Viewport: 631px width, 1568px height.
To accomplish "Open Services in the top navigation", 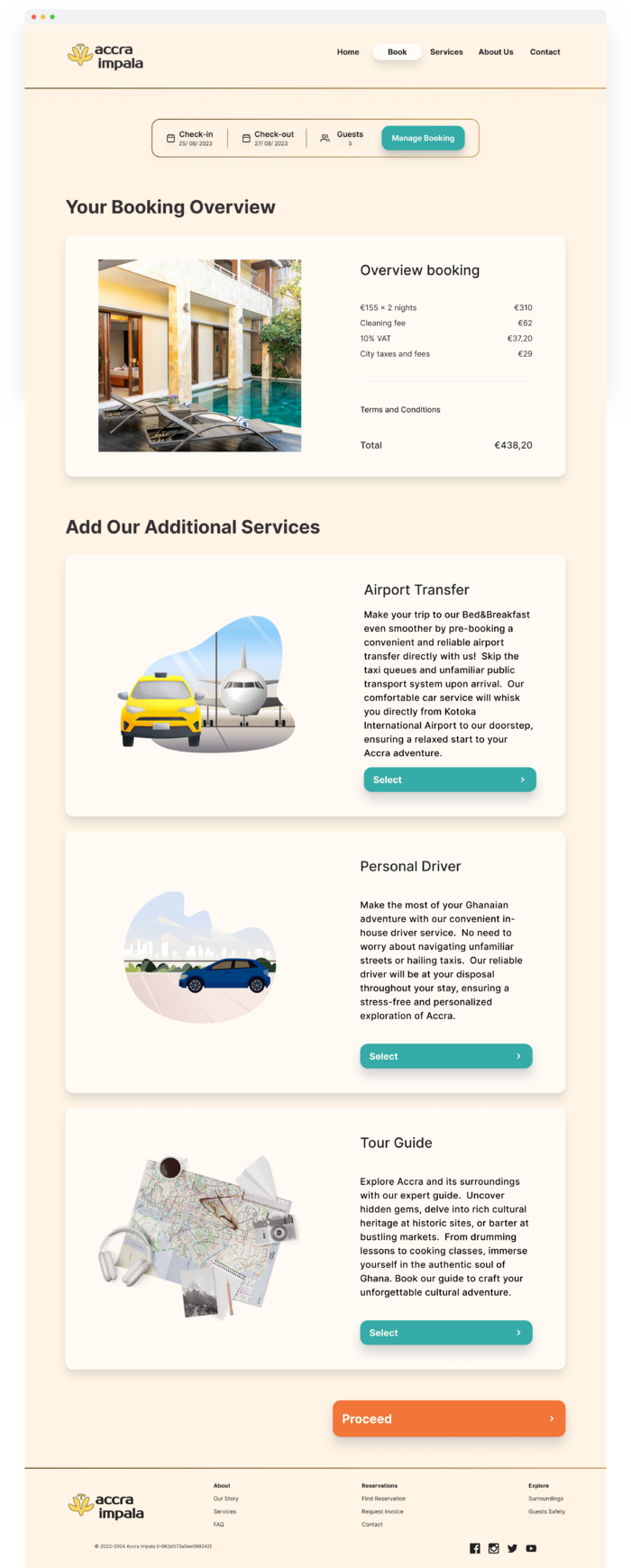I will pos(446,52).
